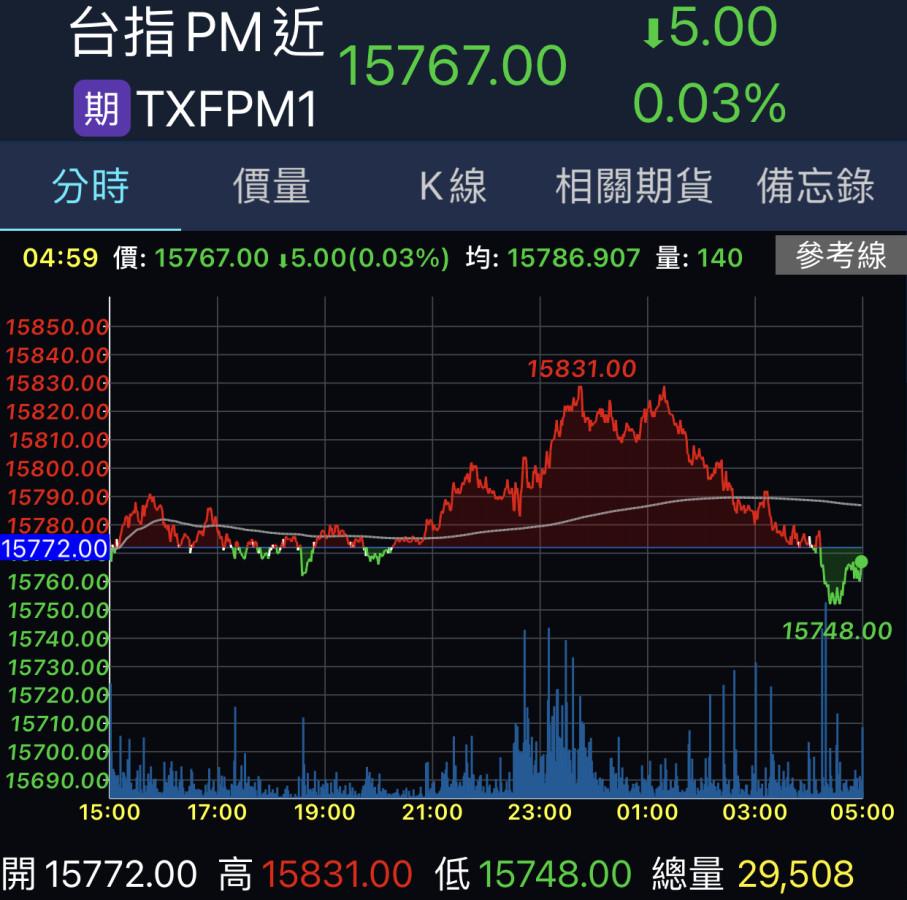The width and height of the screenshot is (907, 900).
Task: Tap the 參考線 button
Action: coord(841,256)
